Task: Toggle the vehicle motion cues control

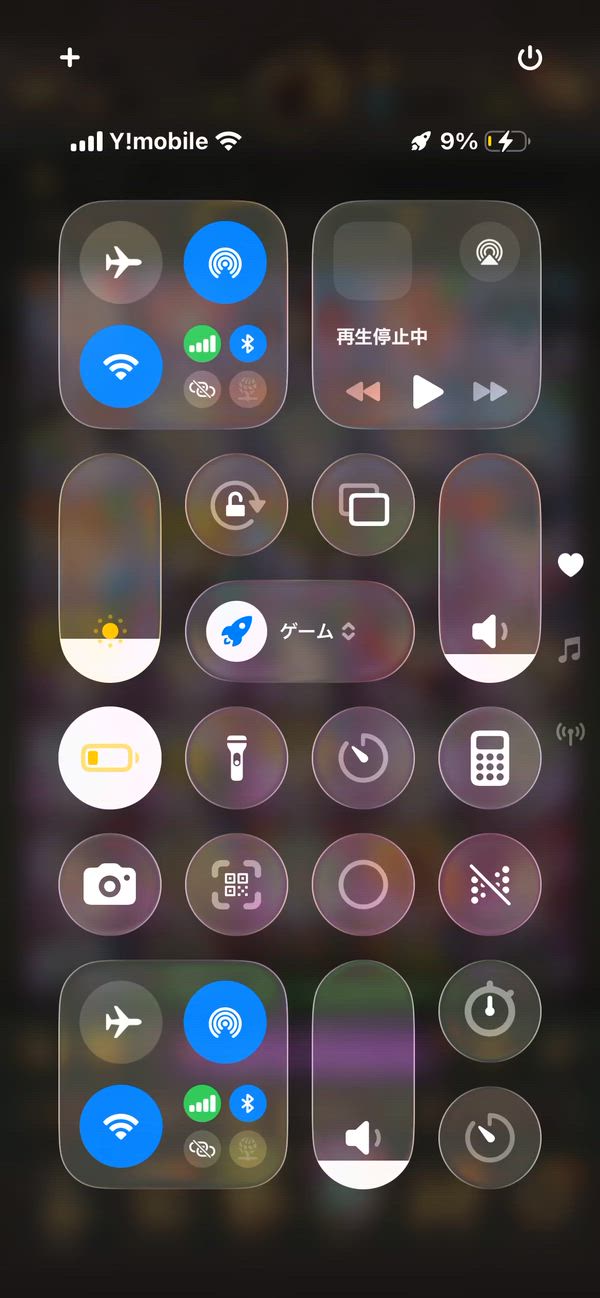Action: point(490,884)
